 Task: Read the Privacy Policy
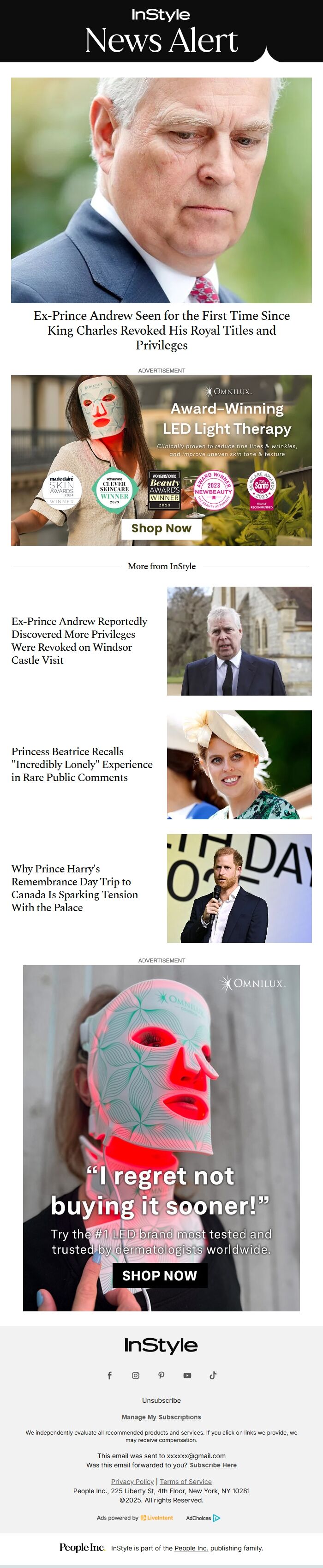[132, 1482]
